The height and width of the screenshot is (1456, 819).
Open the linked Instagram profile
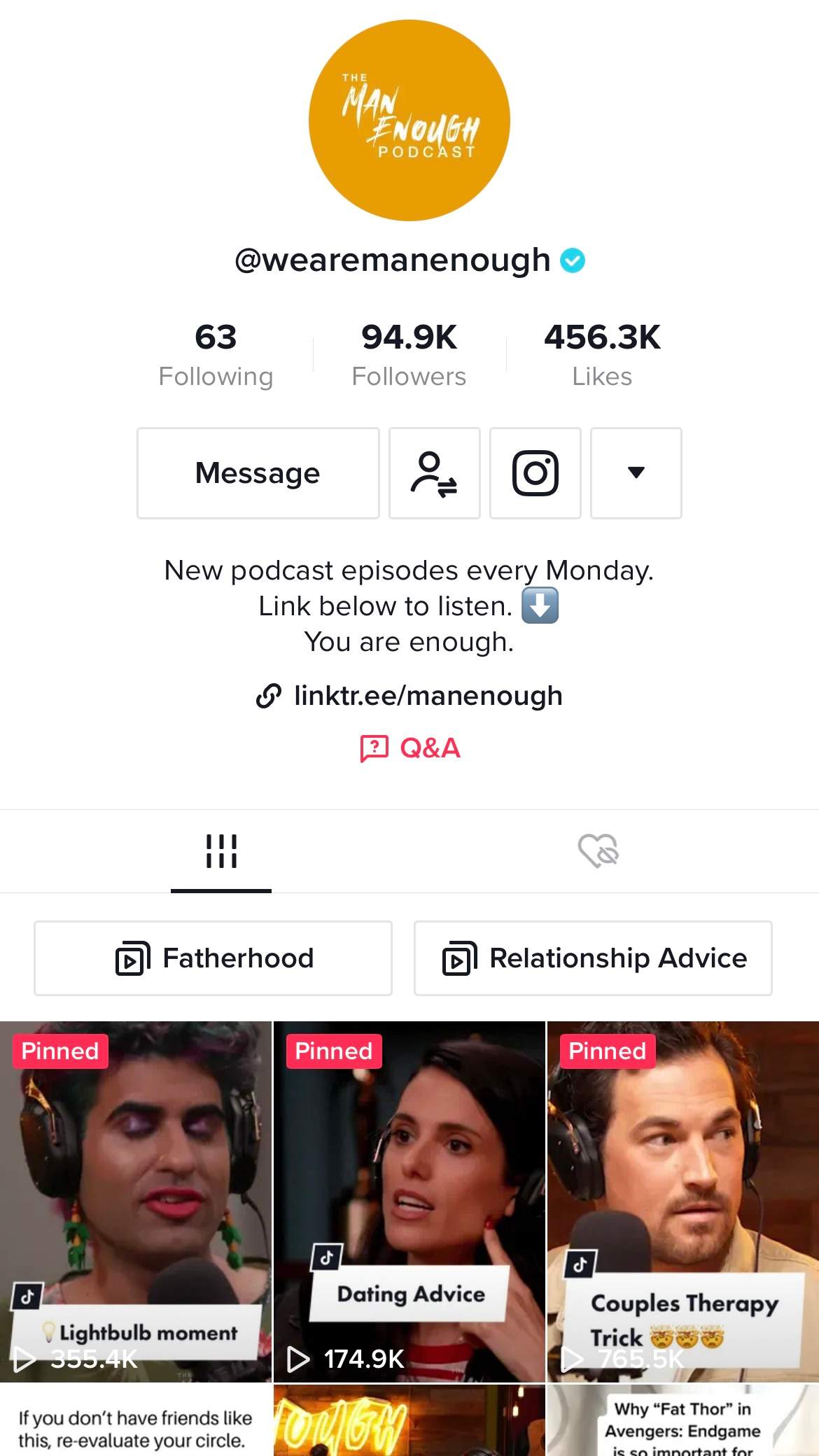[535, 473]
